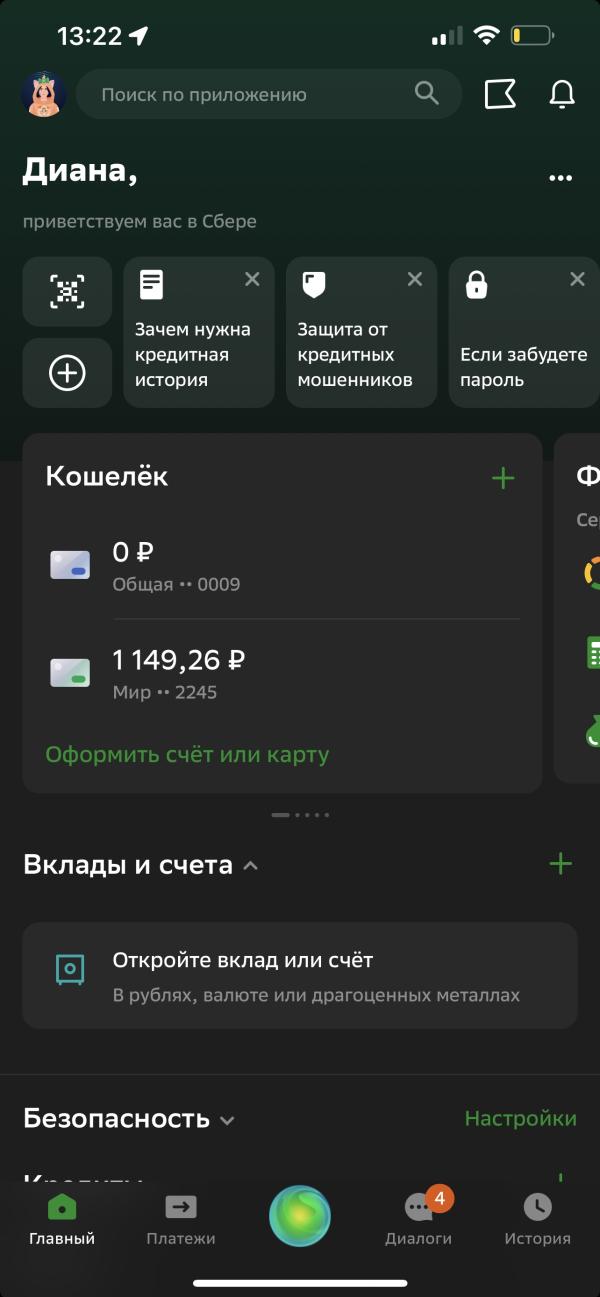
Task: Follow the Оформить счёт или карту link
Action: tap(187, 754)
